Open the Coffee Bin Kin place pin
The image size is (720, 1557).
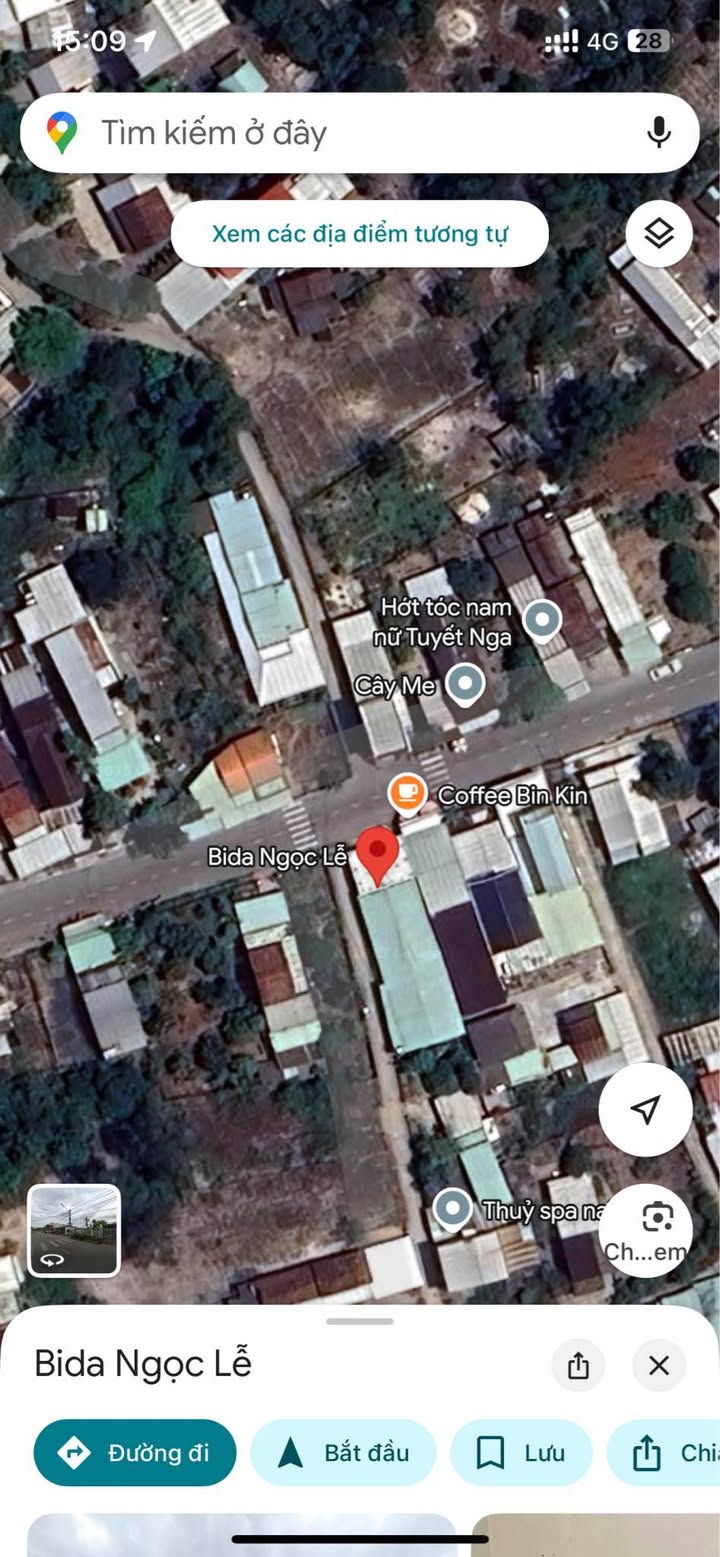[407, 794]
